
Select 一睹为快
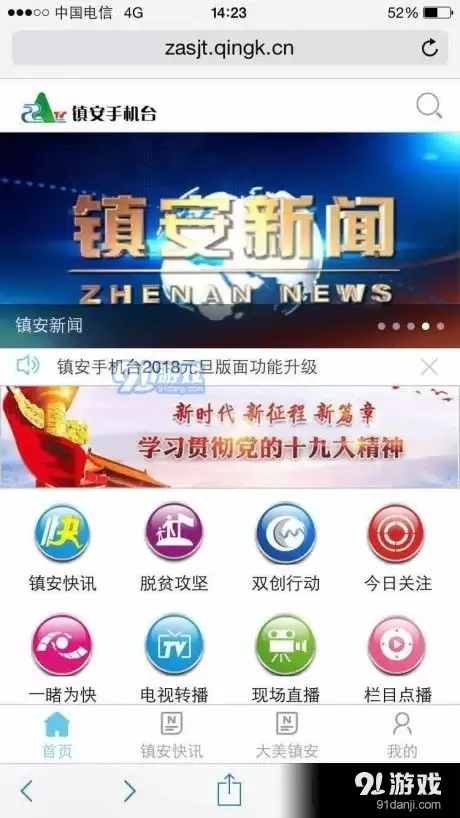tap(63, 659)
